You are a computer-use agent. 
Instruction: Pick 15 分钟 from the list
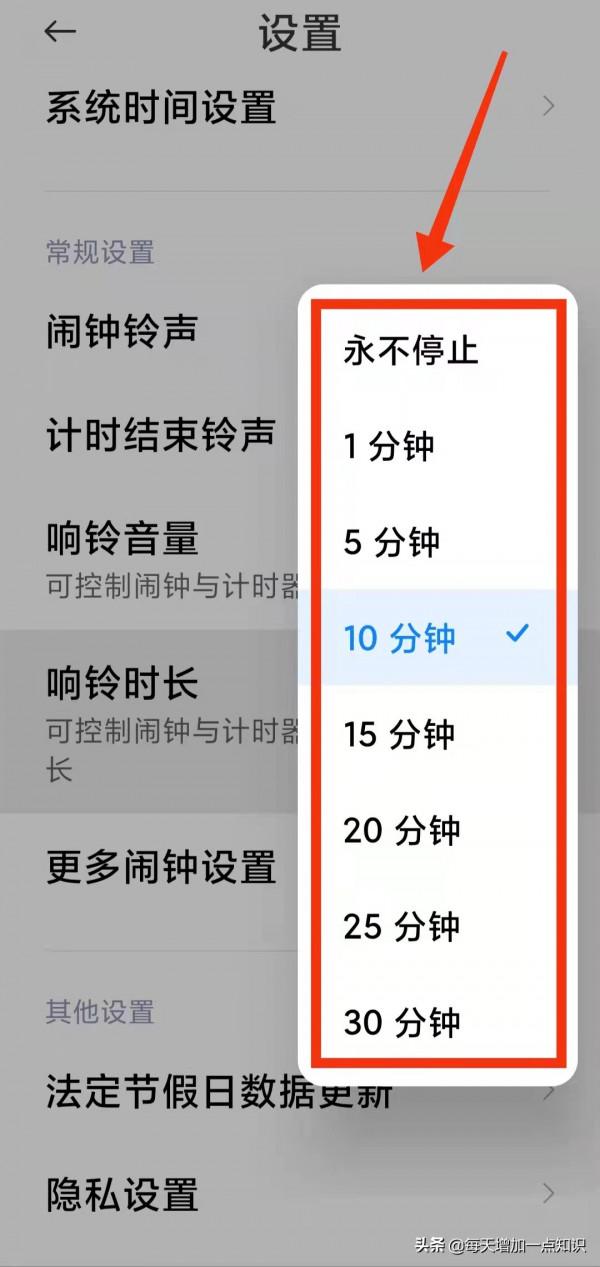(399, 735)
